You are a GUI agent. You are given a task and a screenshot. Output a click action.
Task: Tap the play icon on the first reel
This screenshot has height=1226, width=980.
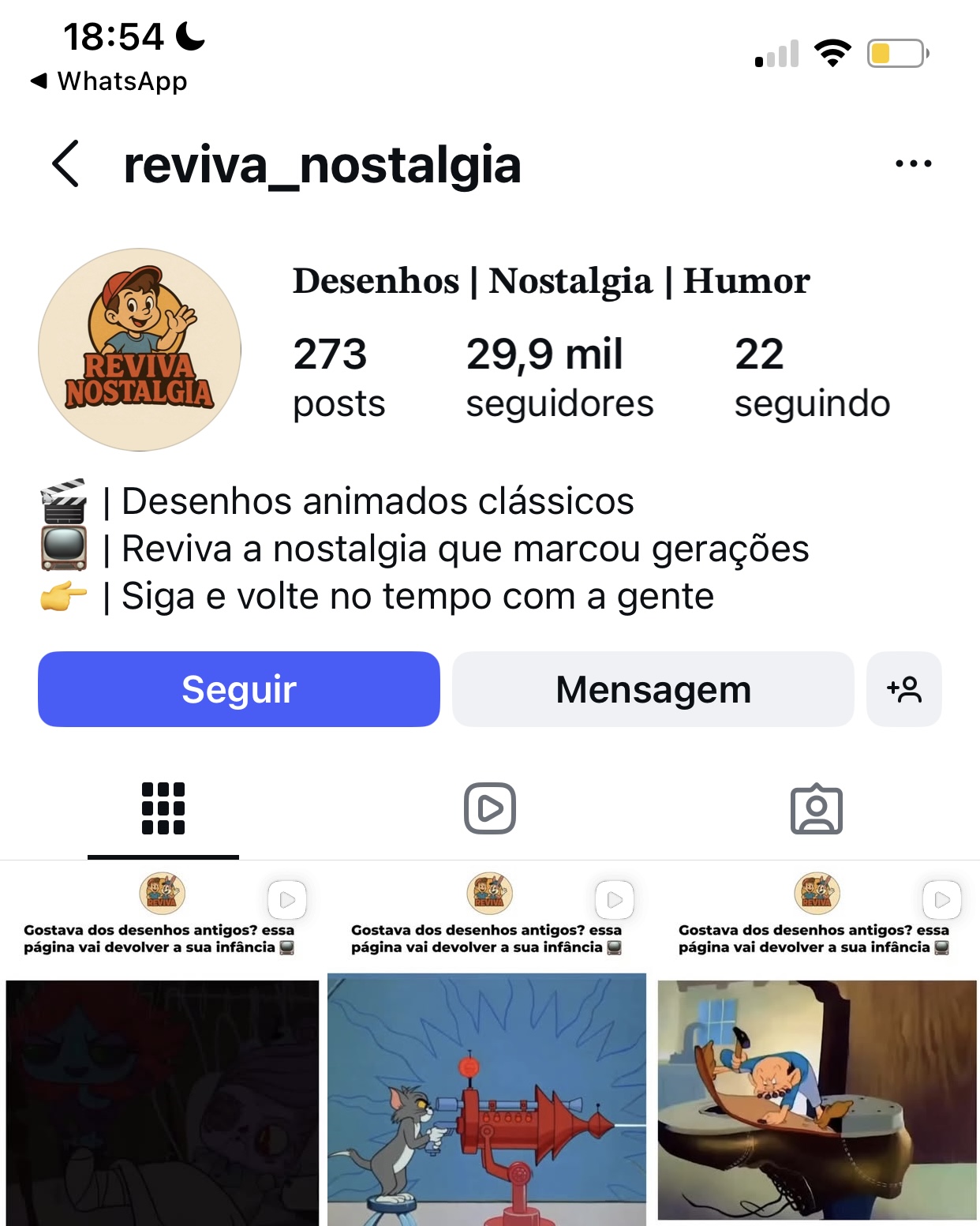(287, 898)
